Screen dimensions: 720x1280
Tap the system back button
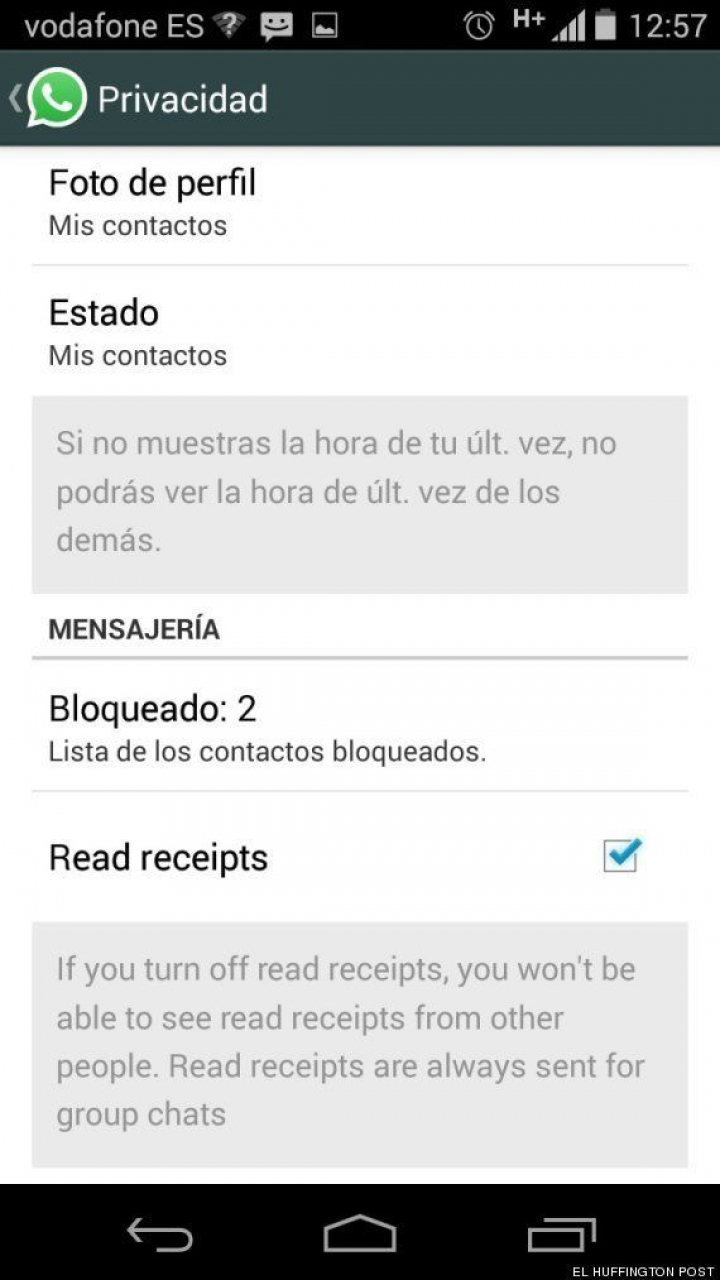[x=160, y=1233]
